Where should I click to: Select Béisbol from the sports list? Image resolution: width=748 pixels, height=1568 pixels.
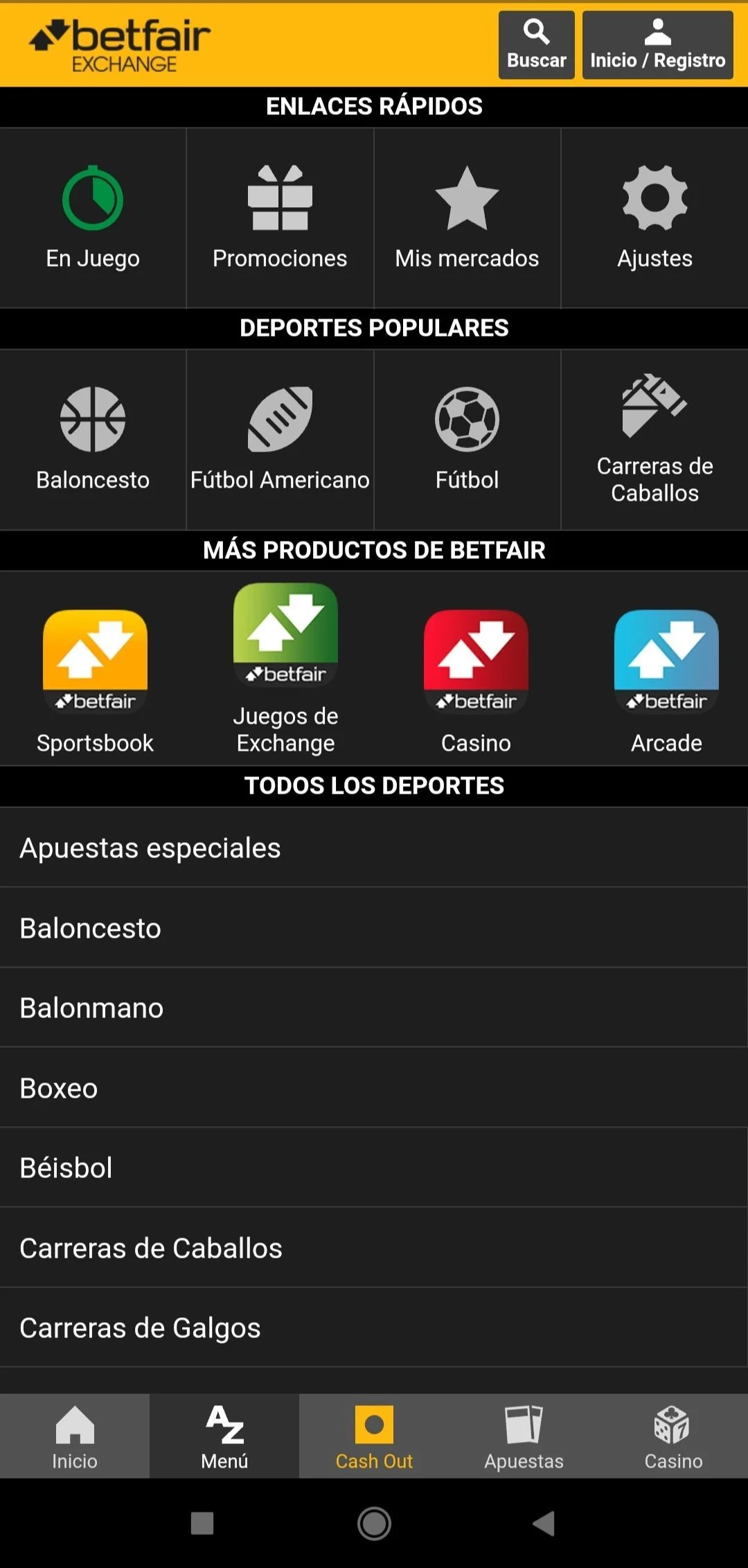374,1168
